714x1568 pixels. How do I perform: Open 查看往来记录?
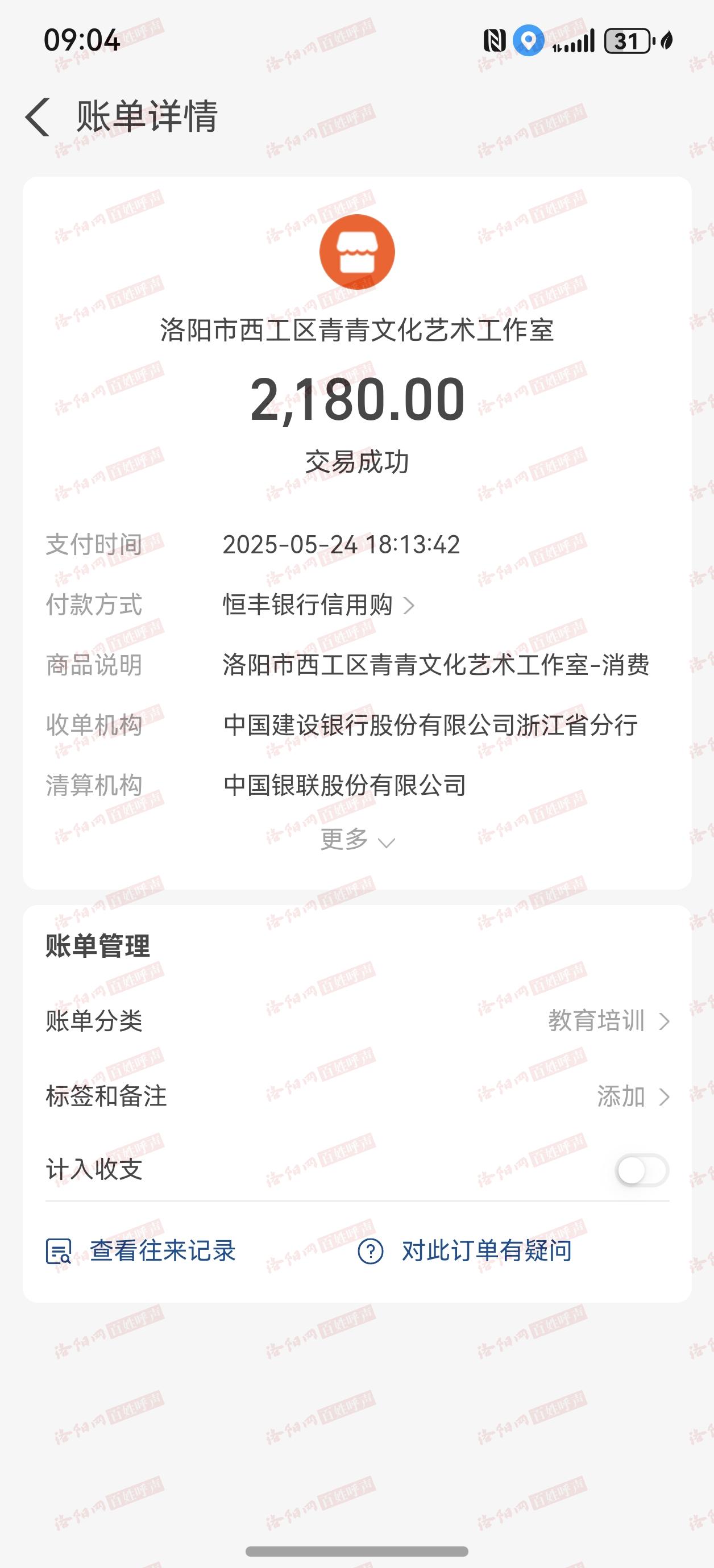click(x=141, y=1251)
